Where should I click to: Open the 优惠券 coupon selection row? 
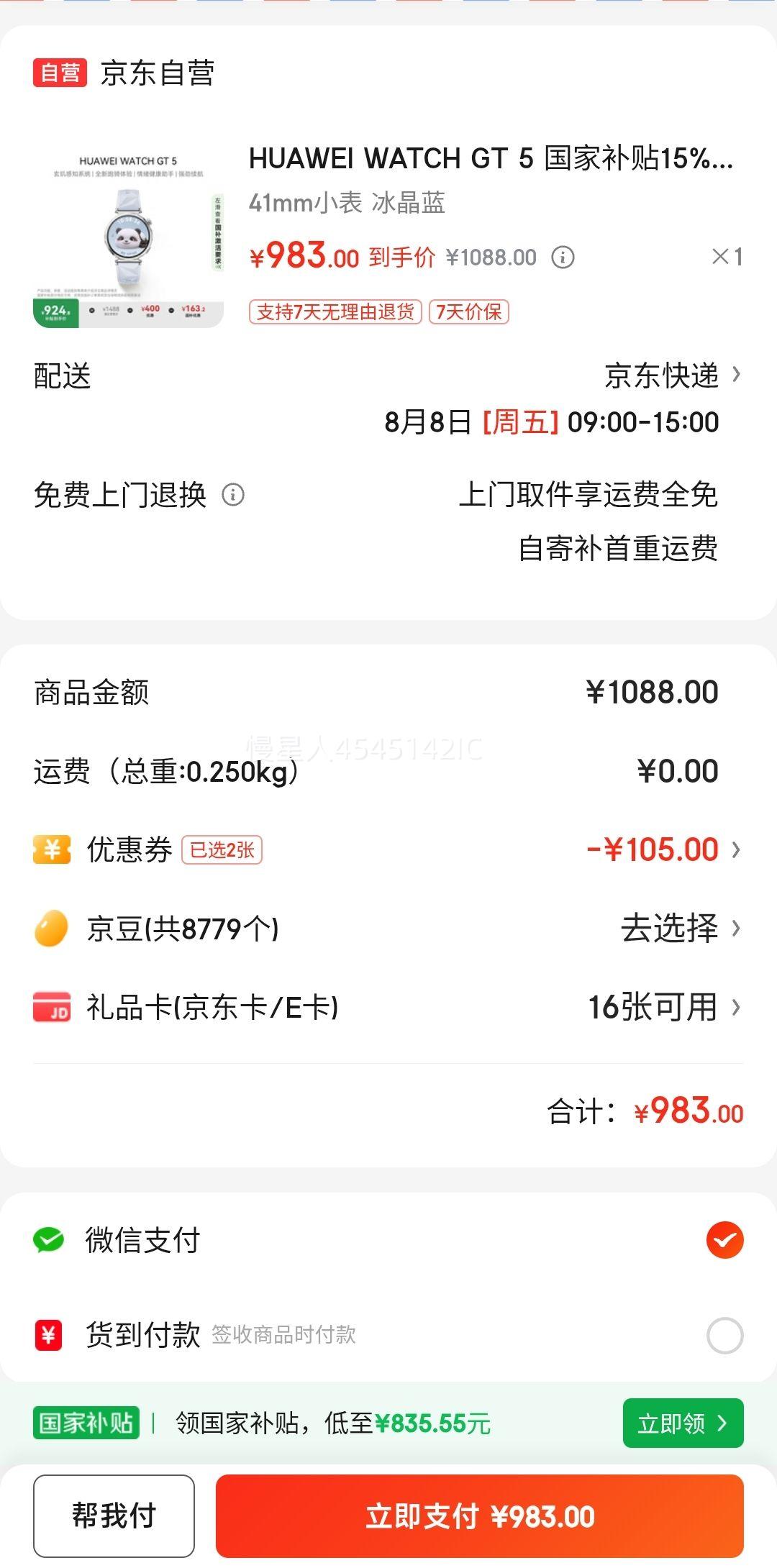pos(388,849)
